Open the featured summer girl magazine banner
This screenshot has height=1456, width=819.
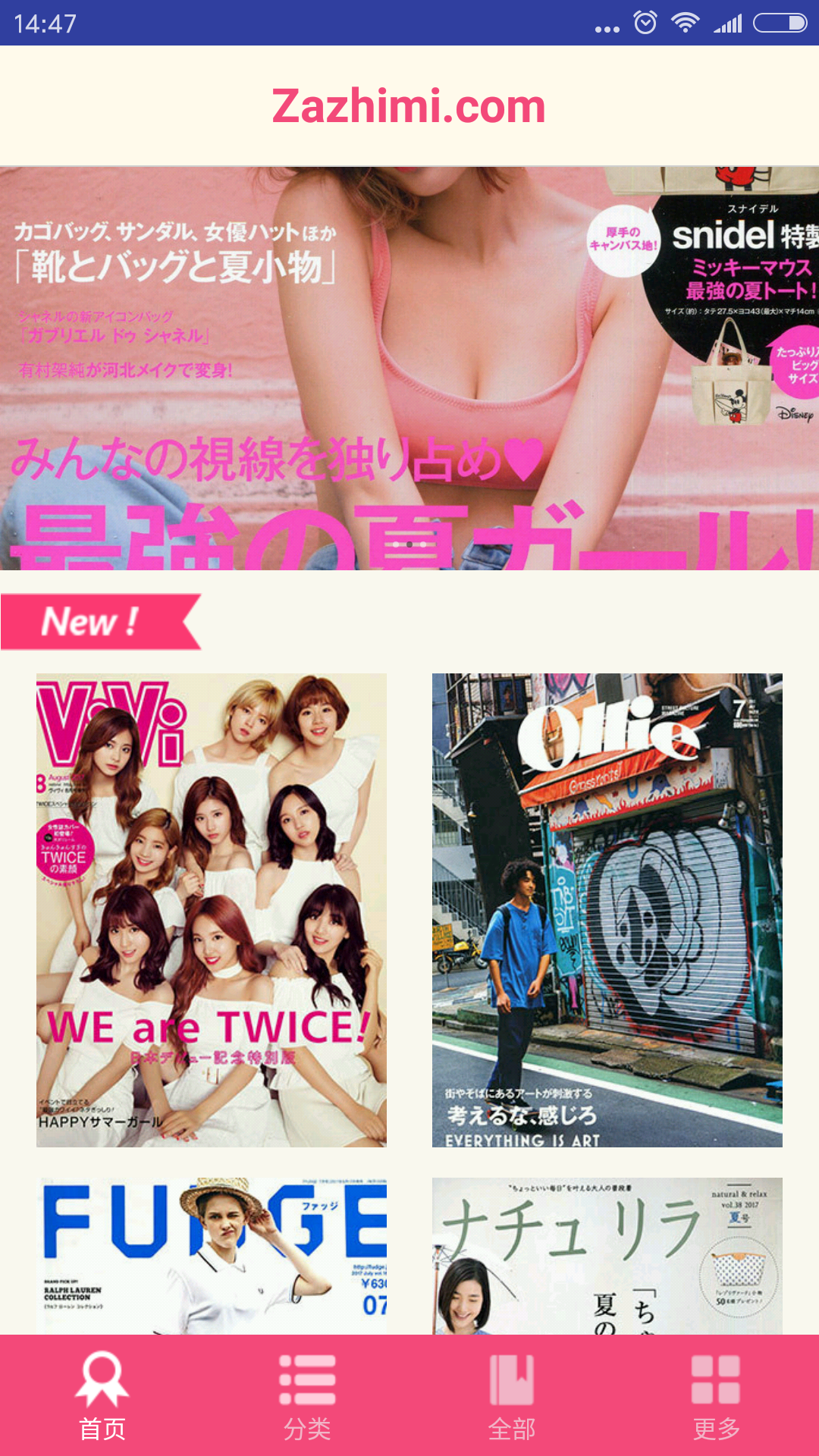click(409, 368)
